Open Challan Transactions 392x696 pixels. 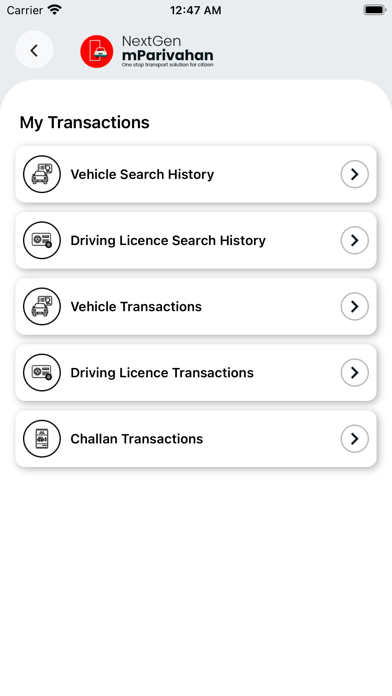196,439
